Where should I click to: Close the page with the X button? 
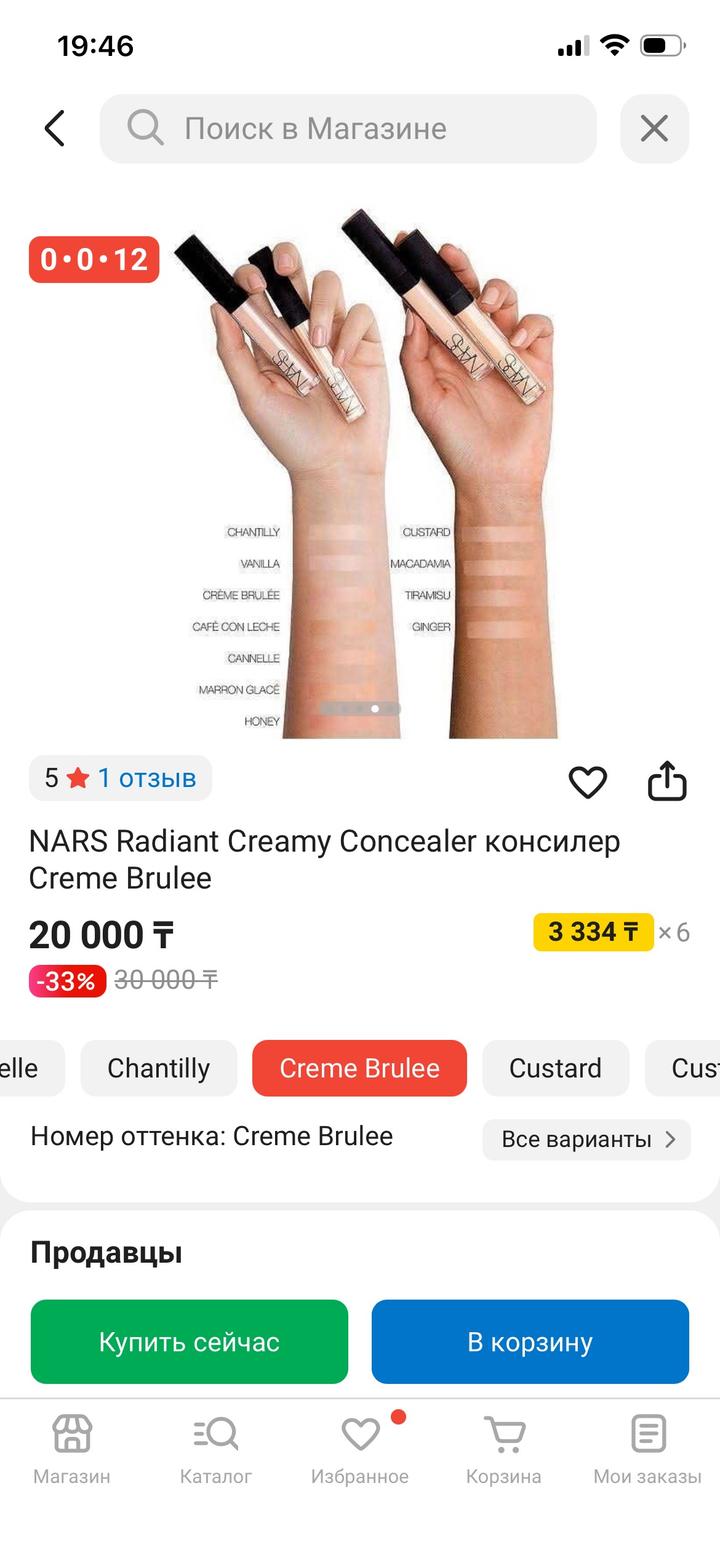pyautogui.click(x=654, y=129)
